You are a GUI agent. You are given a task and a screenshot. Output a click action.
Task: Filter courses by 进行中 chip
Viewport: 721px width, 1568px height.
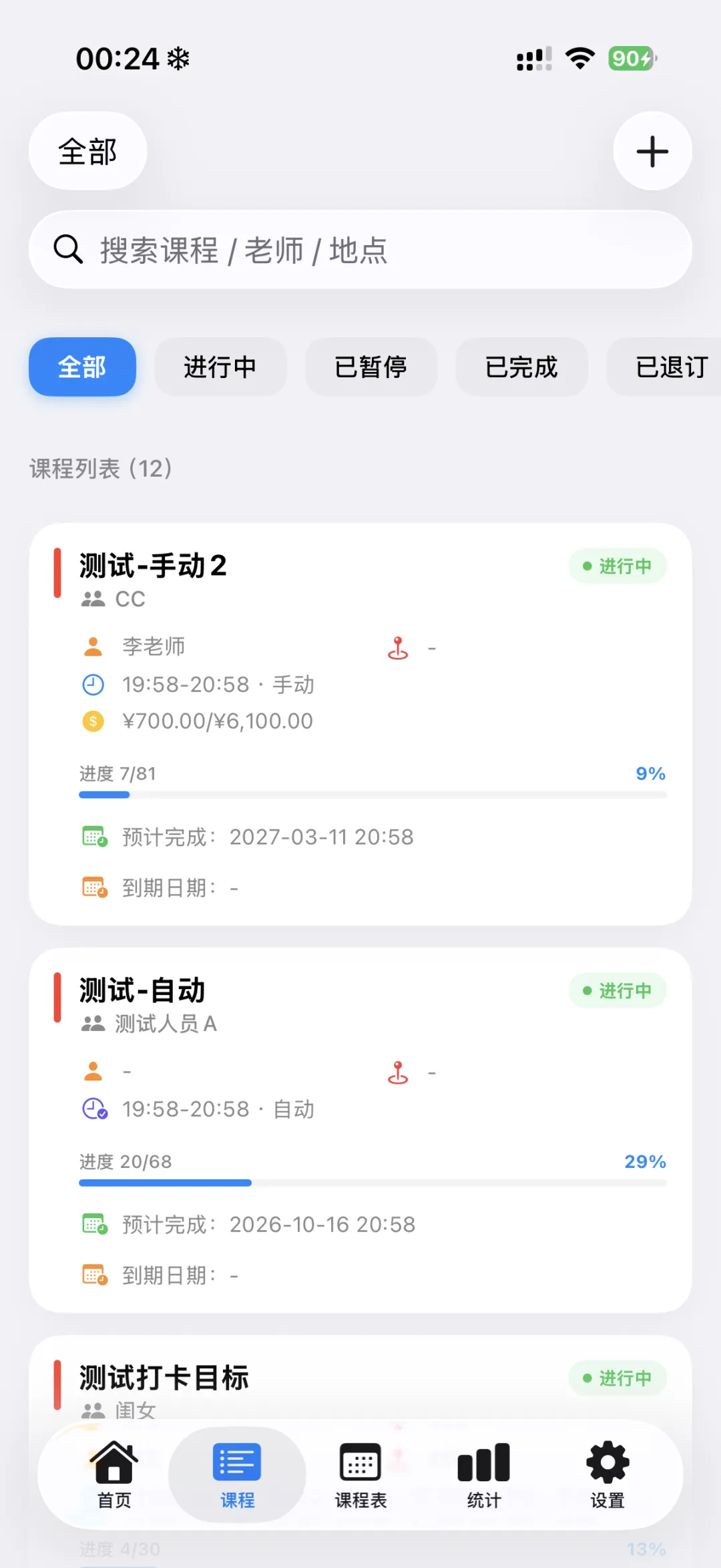coord(220,367)
